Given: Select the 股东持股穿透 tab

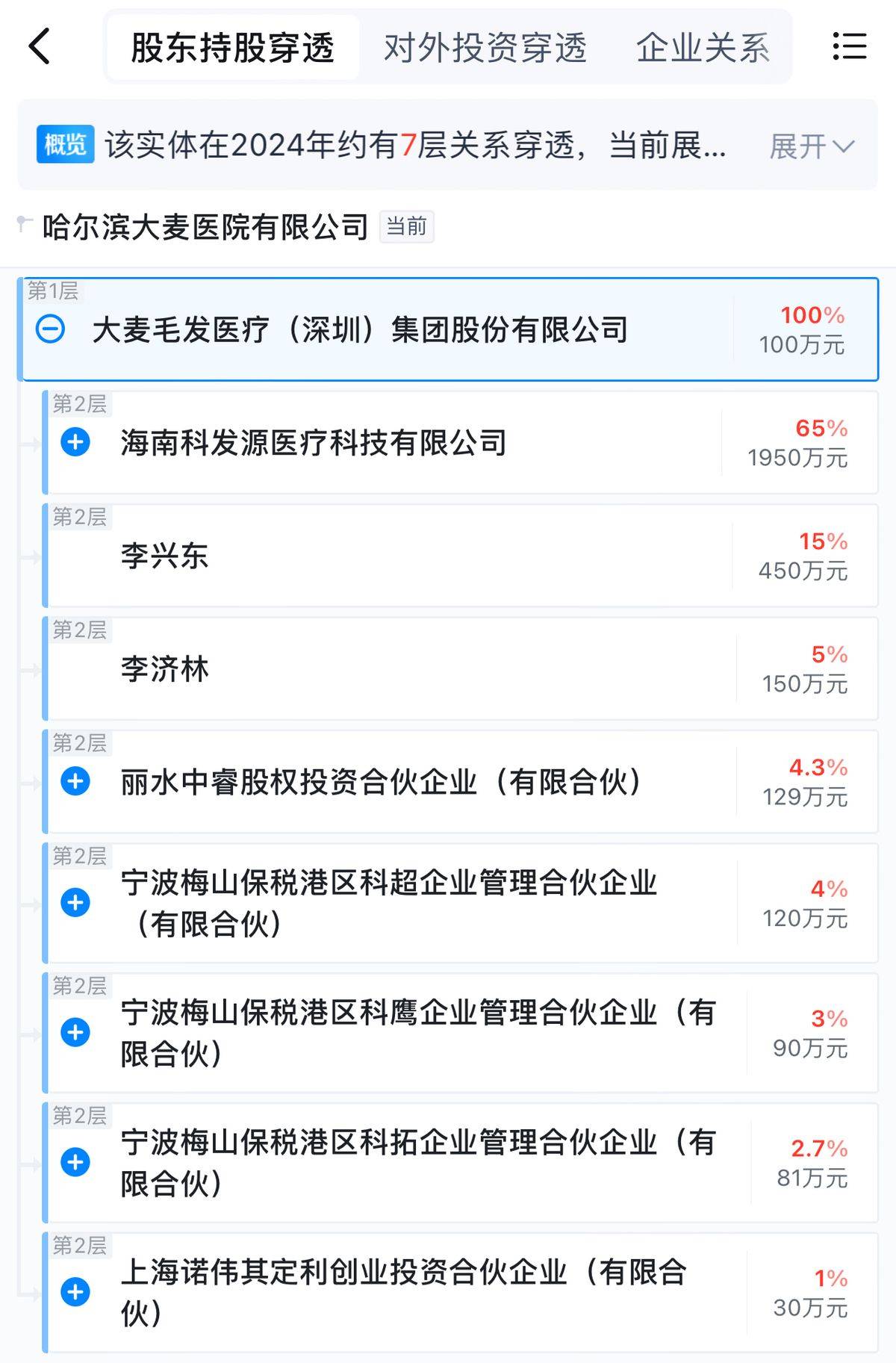Looking at the screenshot, I should pyautogui.click(x=232, y=48).
